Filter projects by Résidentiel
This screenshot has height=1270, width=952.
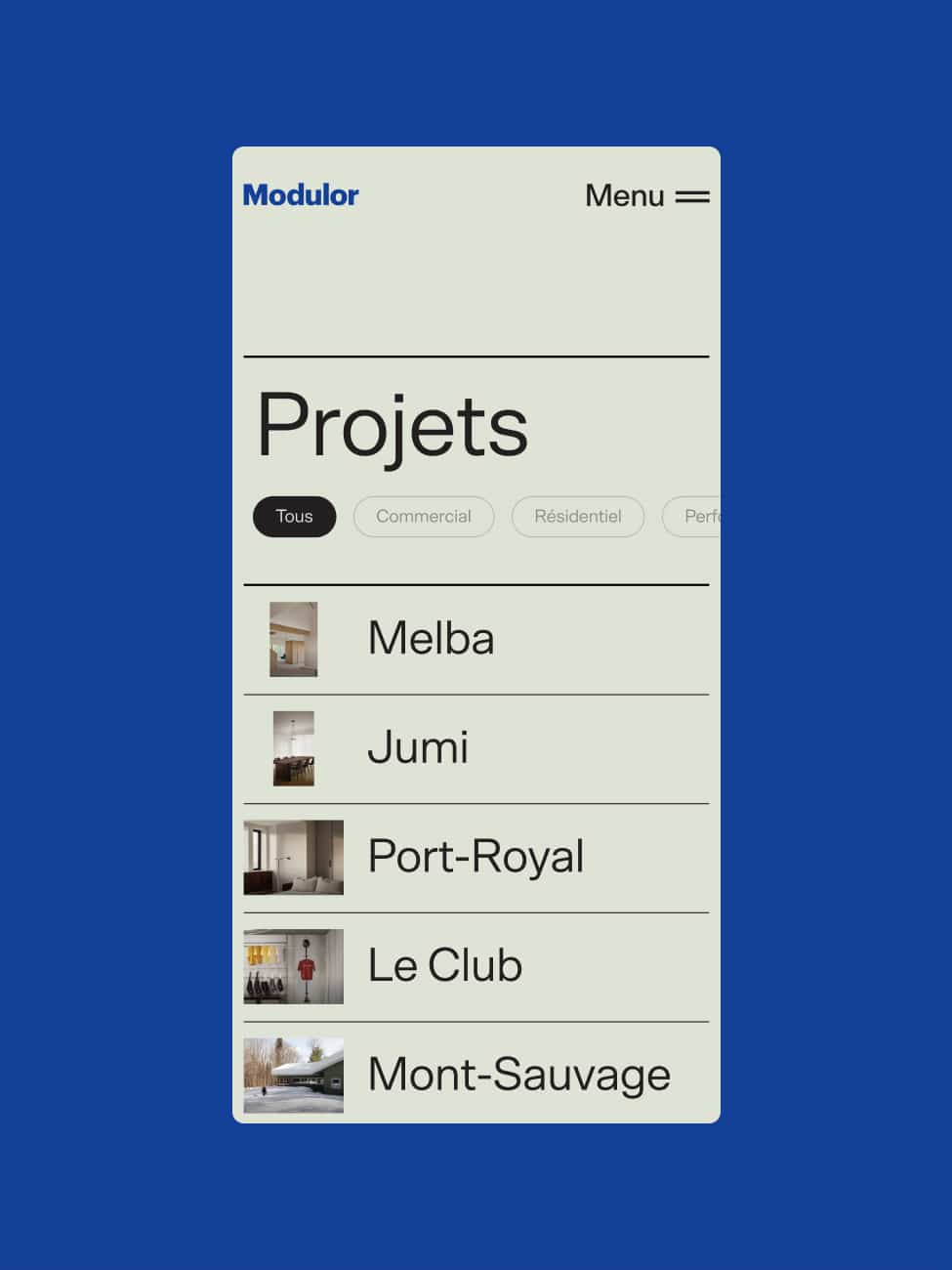[577, 517]
